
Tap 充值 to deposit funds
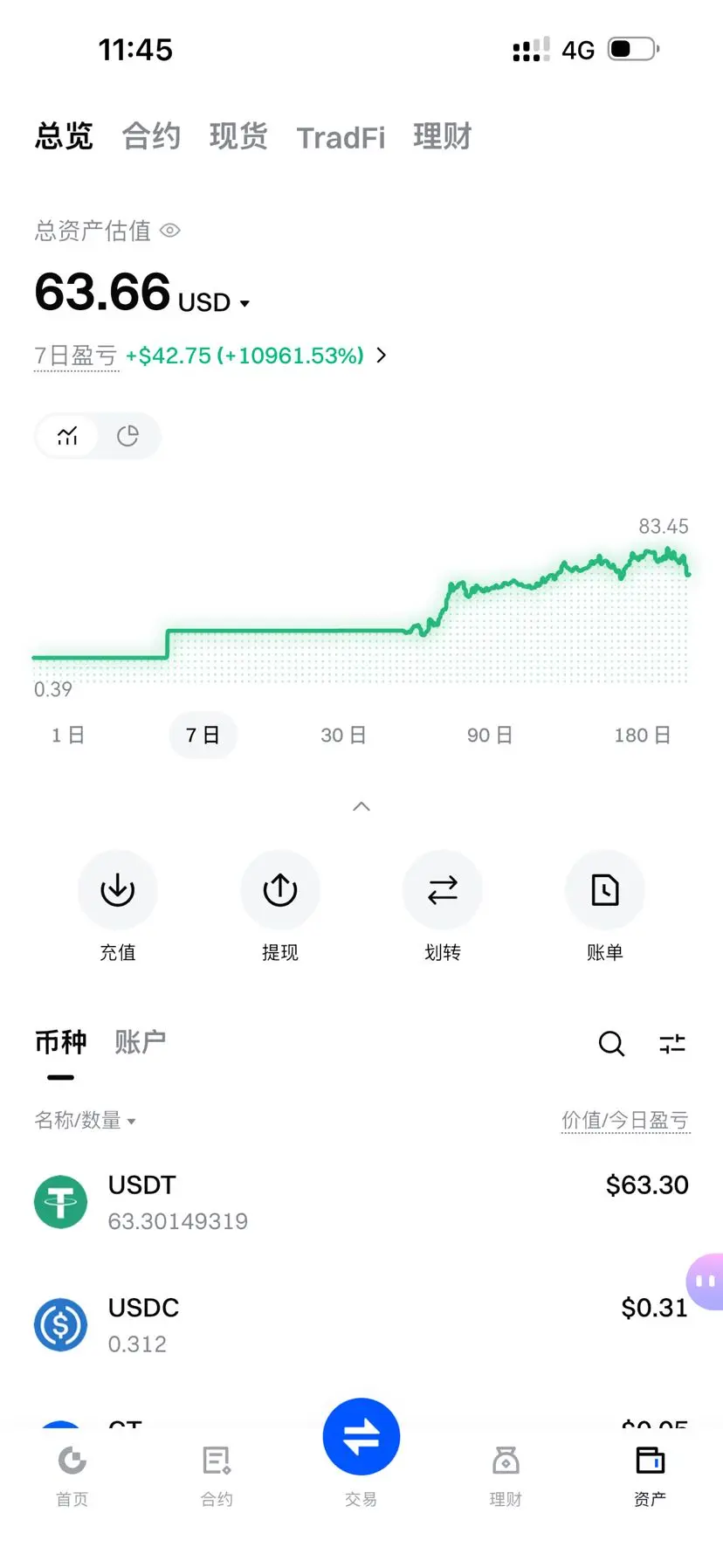point(118,907)
